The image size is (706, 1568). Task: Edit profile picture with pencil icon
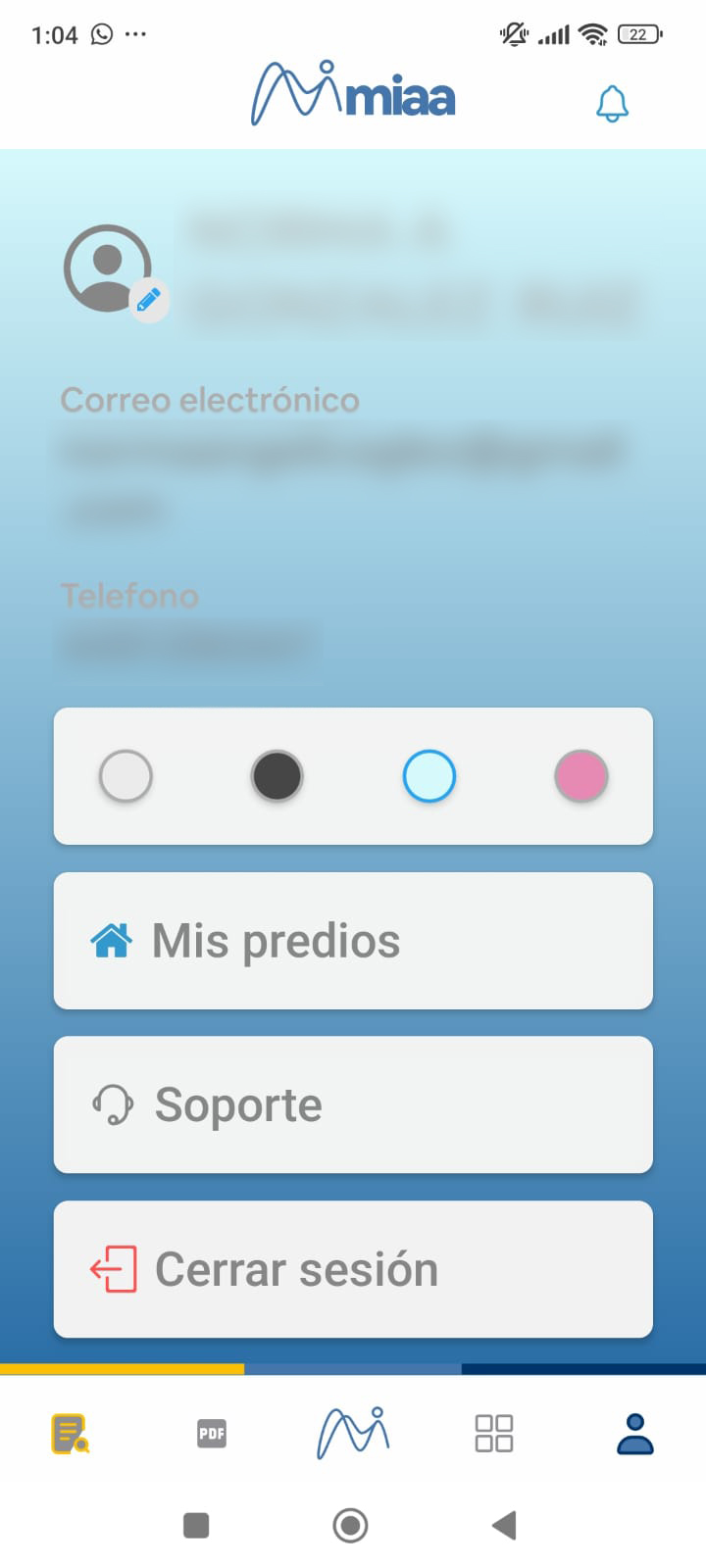(x=148, y=300)
